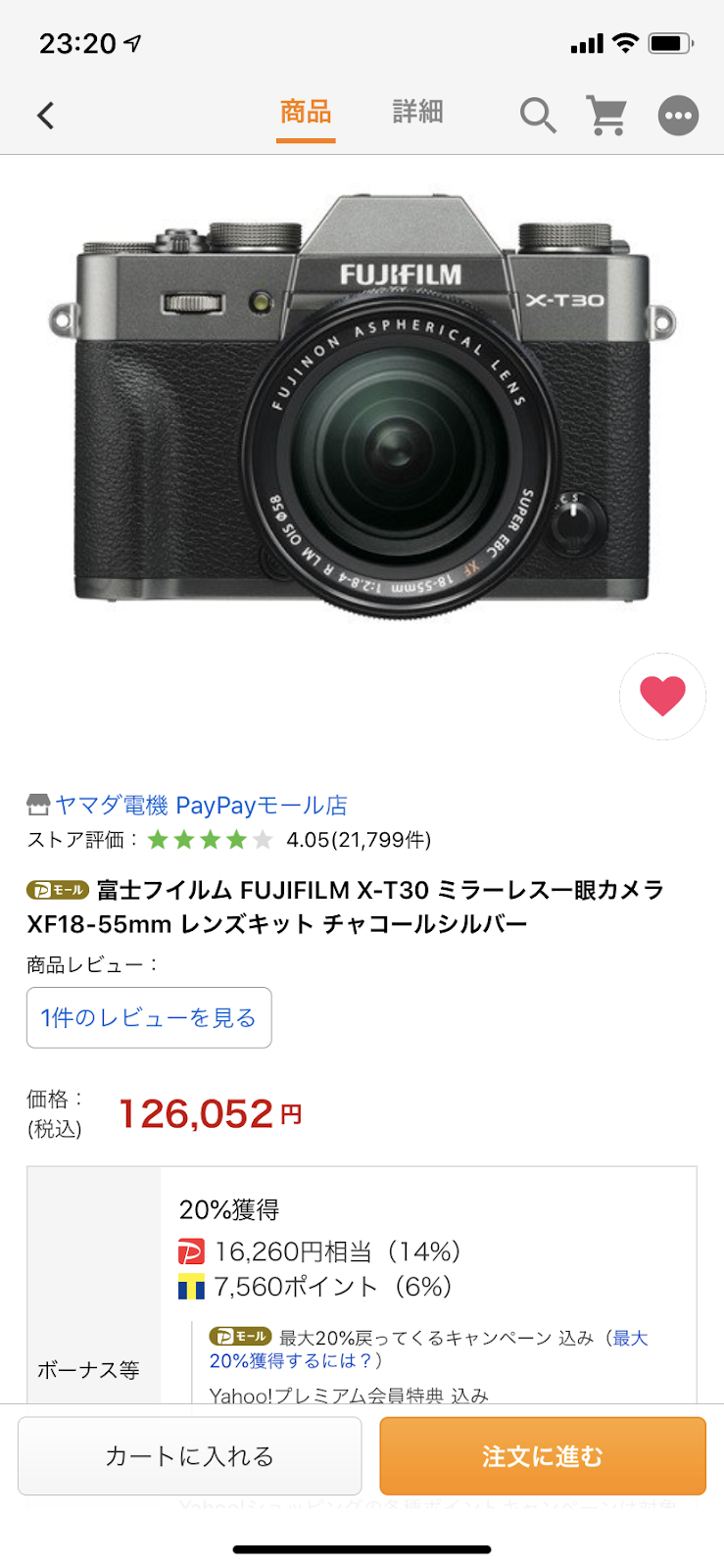Open the search magnifier icon

click(538, 116)
